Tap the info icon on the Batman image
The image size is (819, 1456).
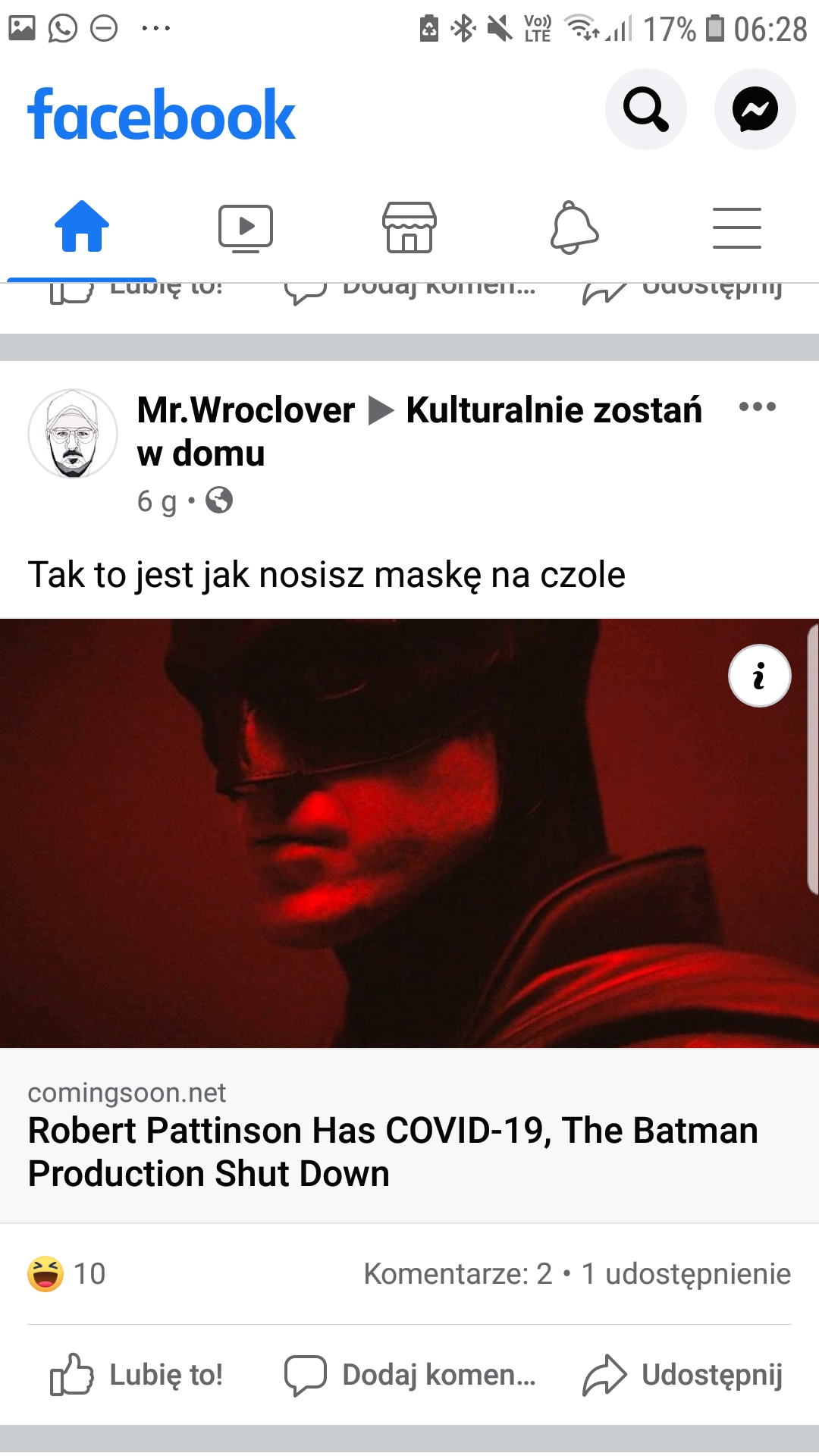[x=759, y=676]
